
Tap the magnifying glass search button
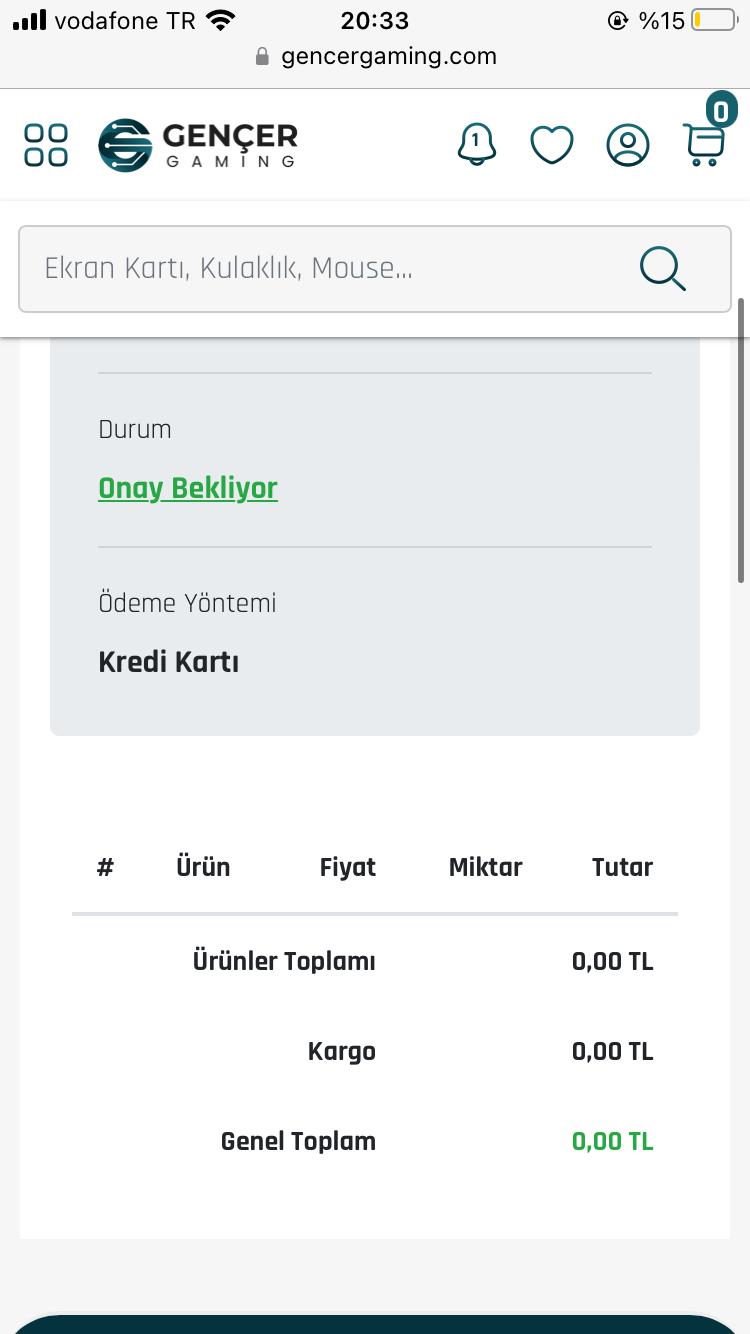click(x=662, y=268)
